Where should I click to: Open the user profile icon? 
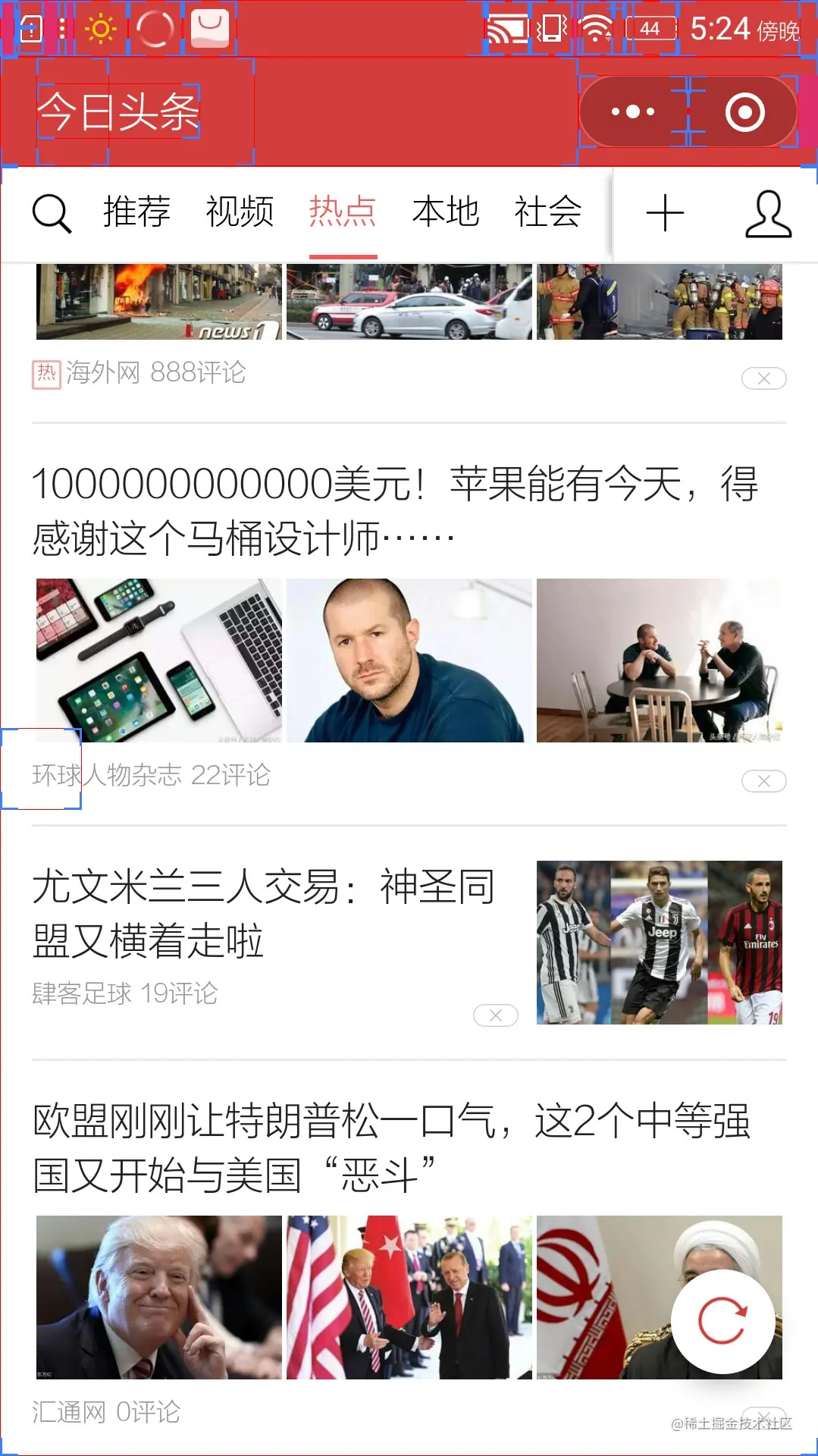tap(768, 215)
